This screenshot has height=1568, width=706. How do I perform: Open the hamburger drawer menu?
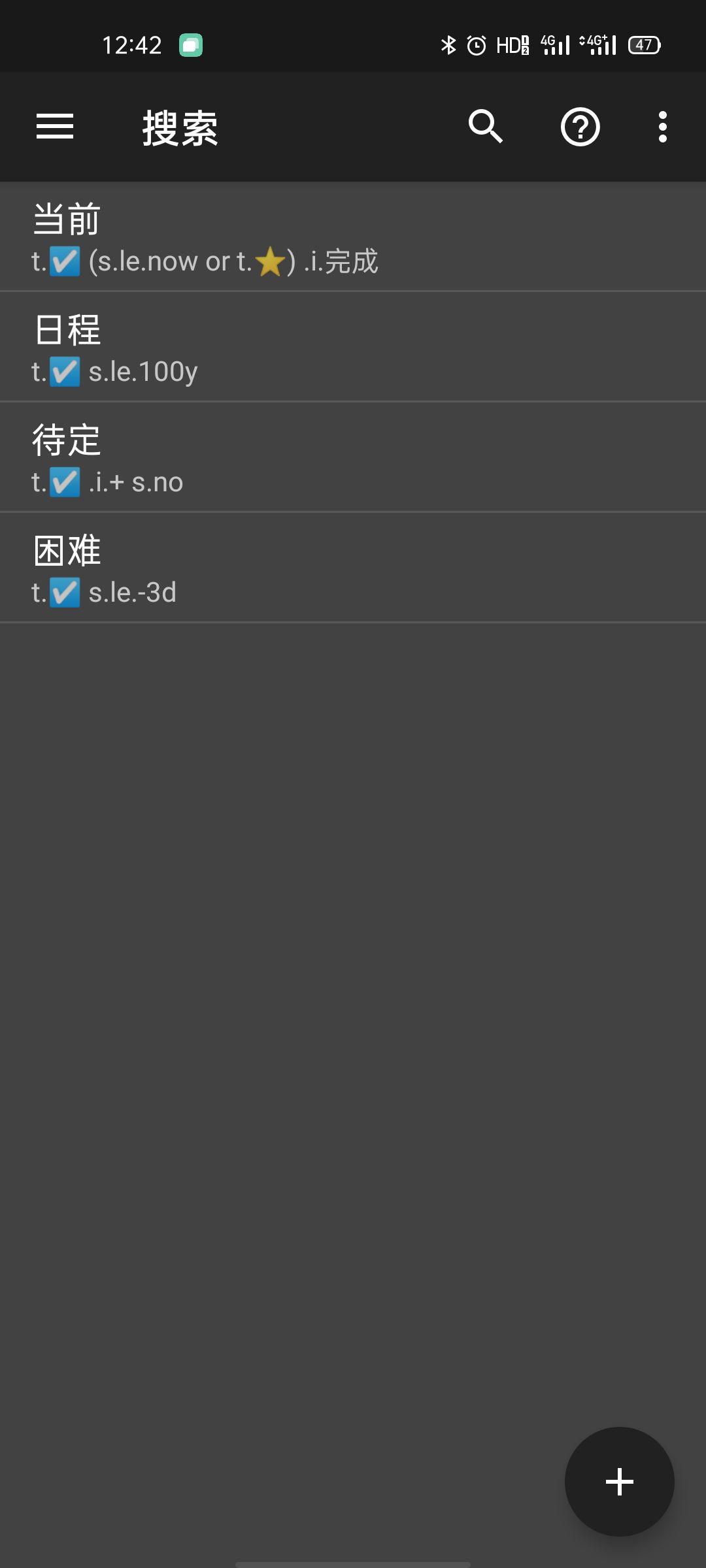(55, 127)
